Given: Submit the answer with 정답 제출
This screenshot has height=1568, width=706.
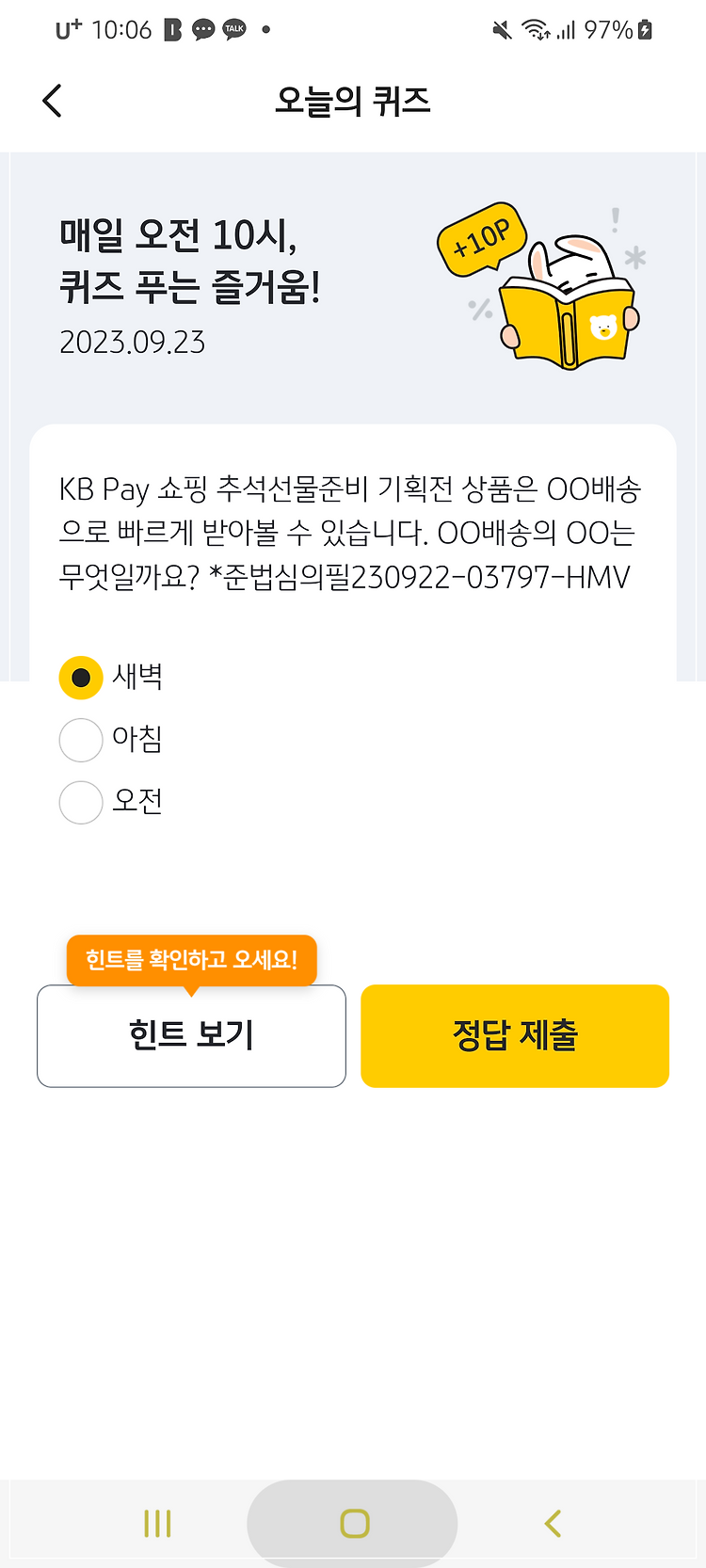Looking at the screenshot, I should pos(515,1035).
